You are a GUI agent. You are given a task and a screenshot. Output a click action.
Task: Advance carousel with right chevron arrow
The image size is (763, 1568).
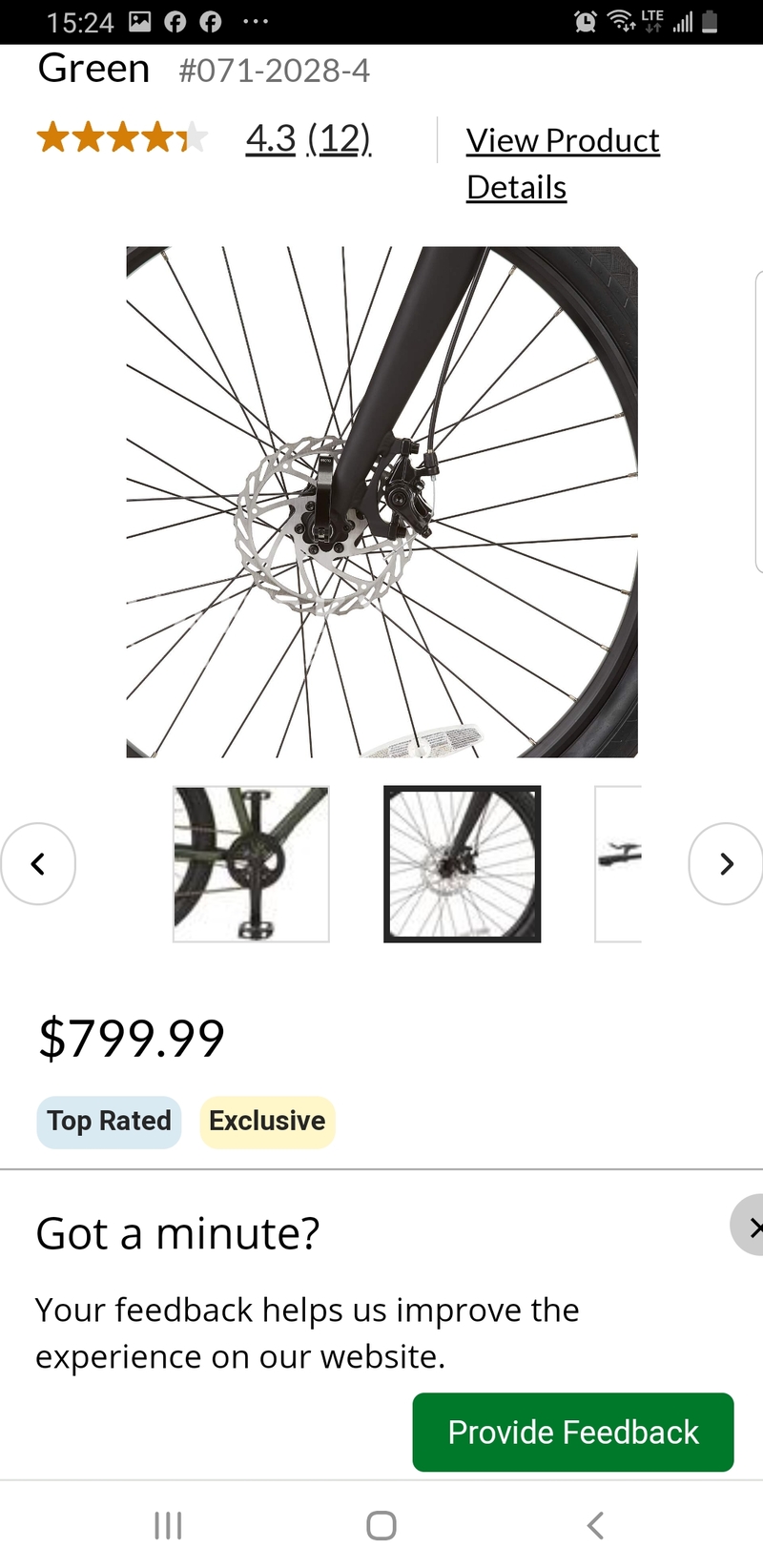pyautogui.click(x=725, y=863)
